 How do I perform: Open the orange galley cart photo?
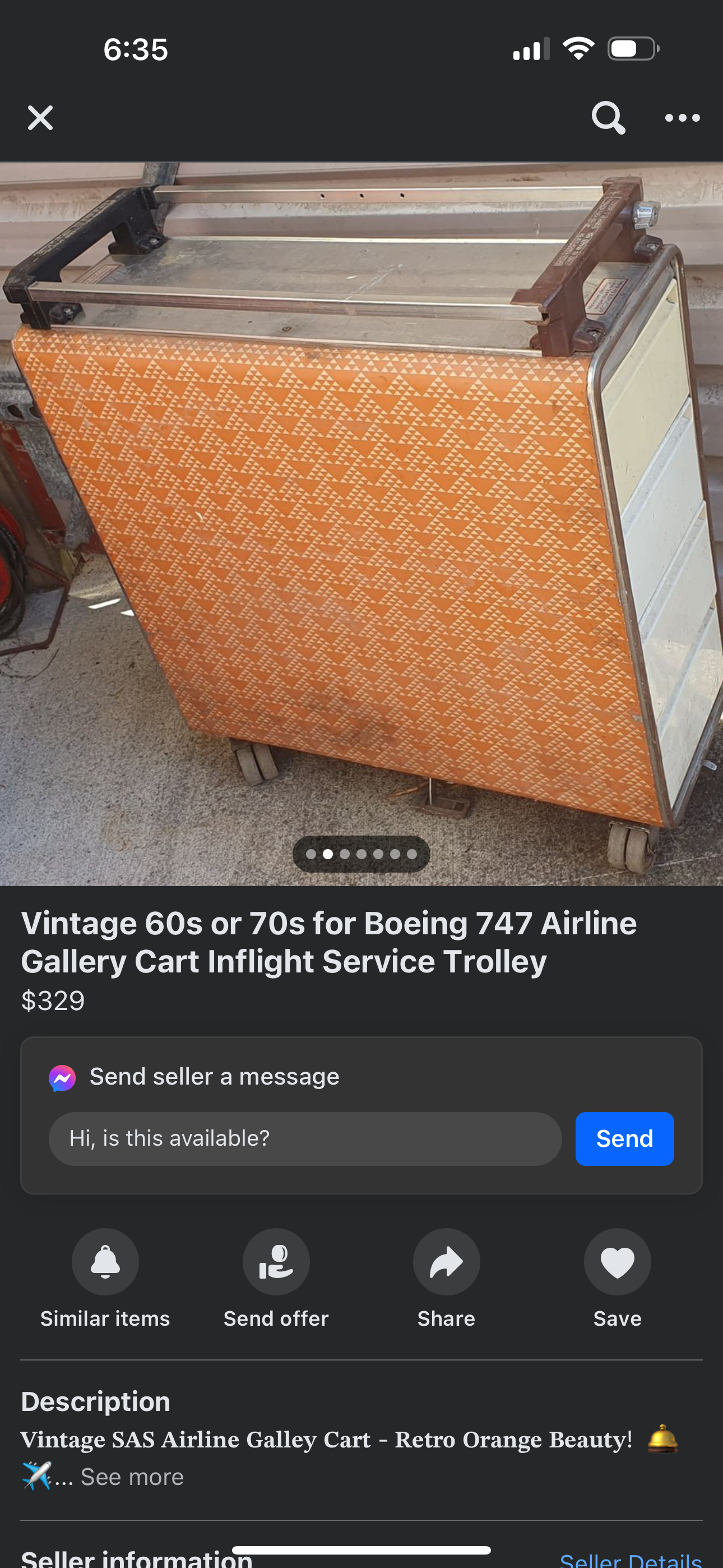tap(361, 523)
